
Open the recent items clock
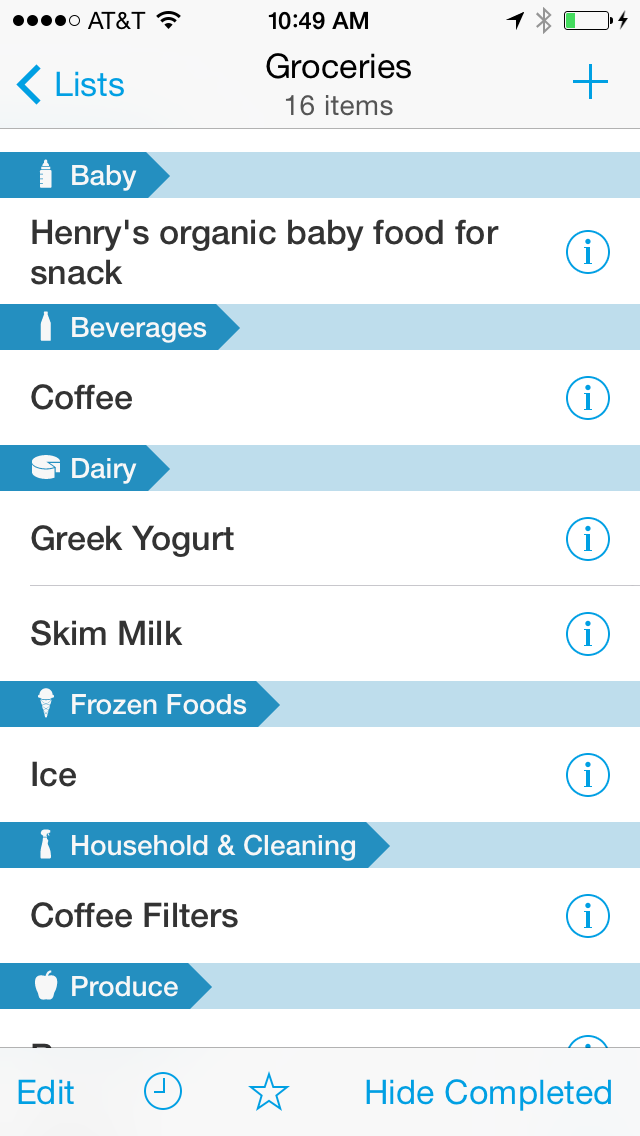click(162, 1092)
